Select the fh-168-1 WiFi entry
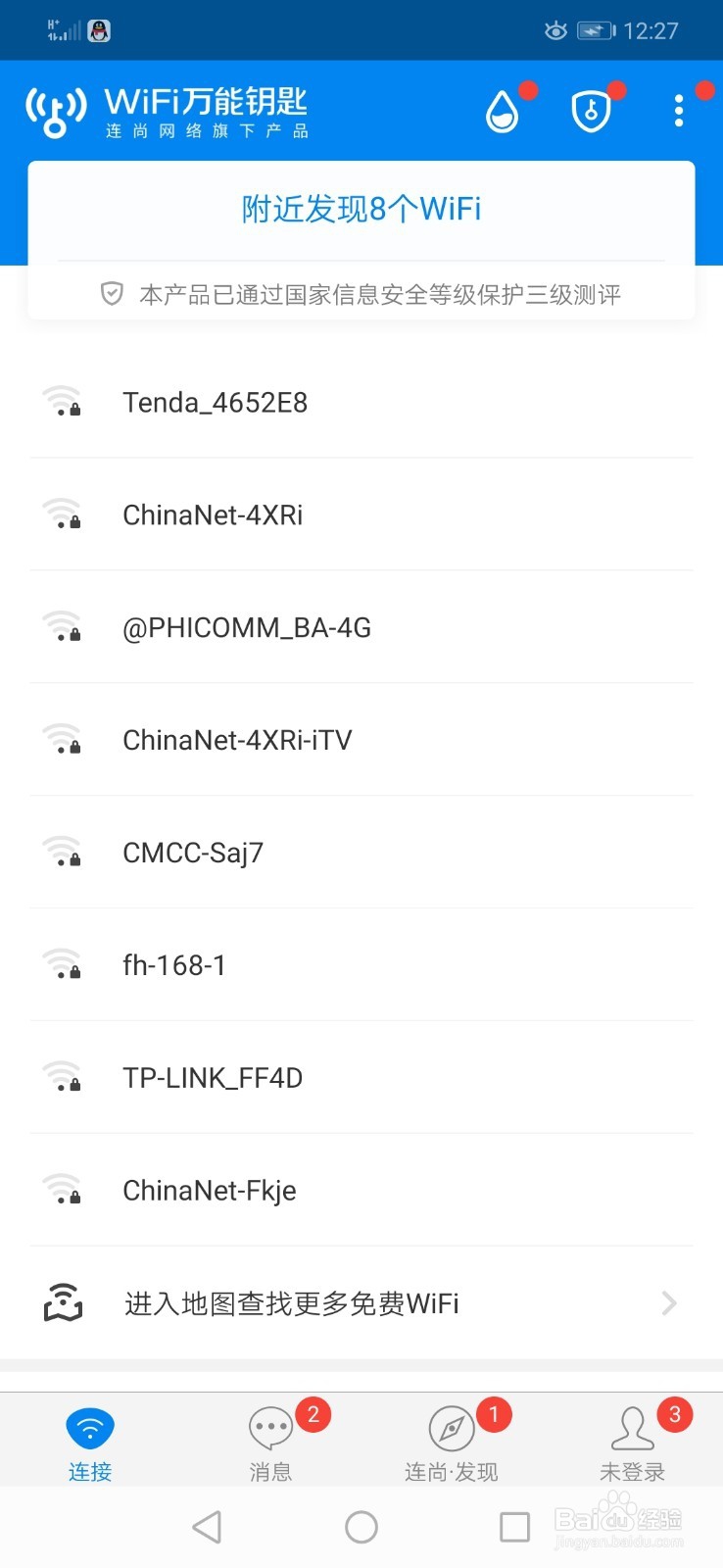Image resolution: width=723 pixels, height=1568 pixels. (x=174, y=965)
